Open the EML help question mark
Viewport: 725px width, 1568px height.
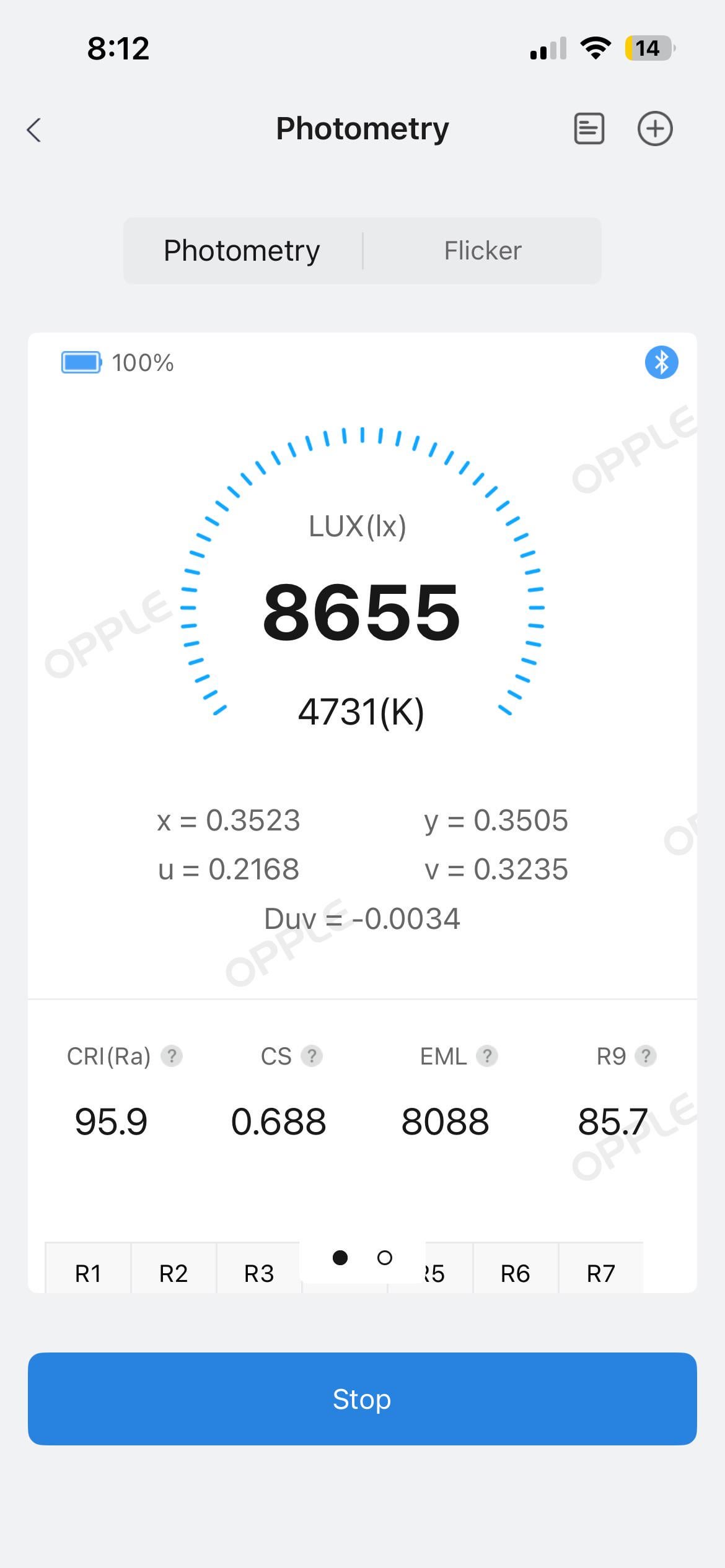(x=487, y=1056)
